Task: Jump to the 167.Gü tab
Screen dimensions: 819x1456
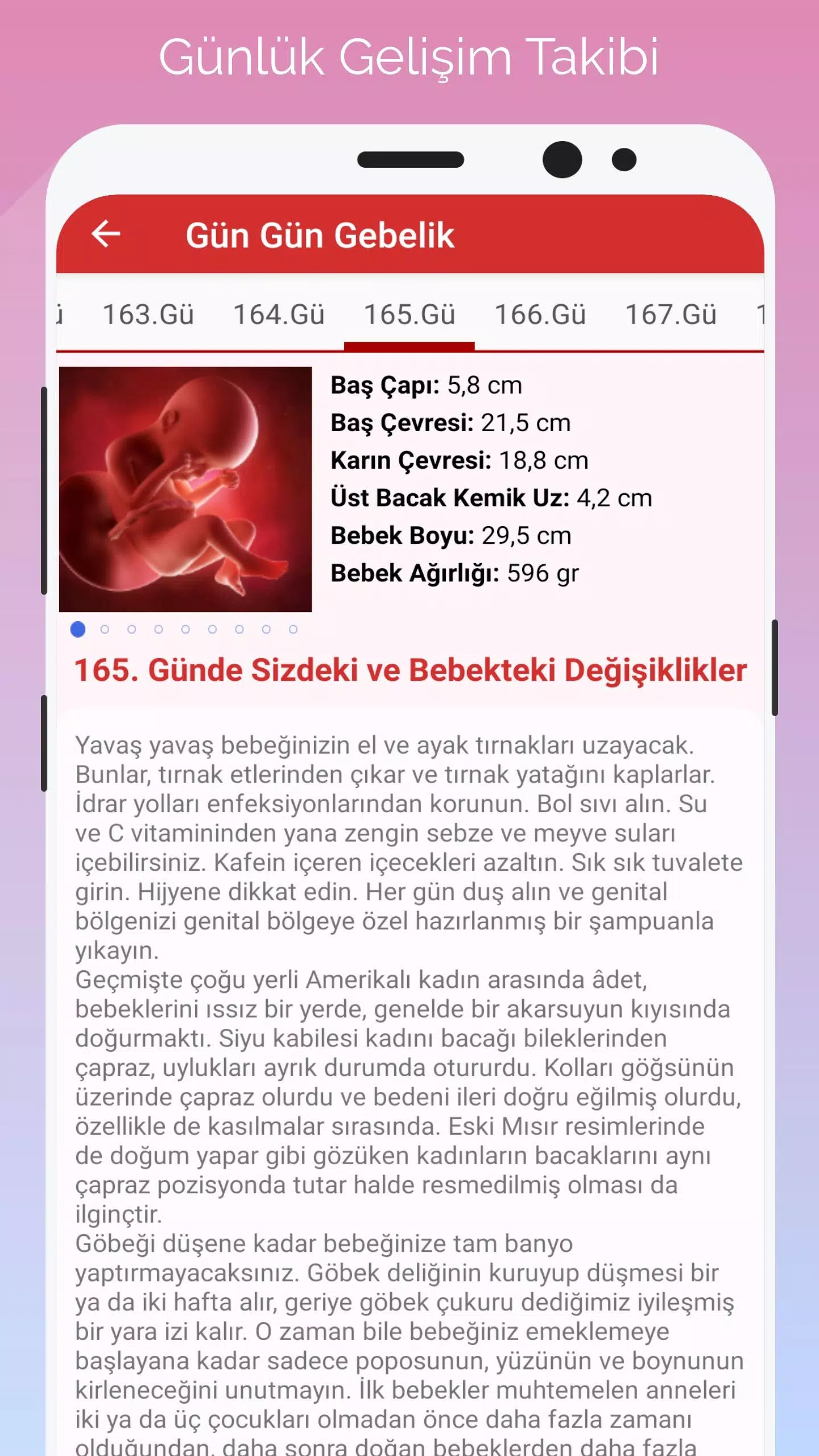Action: (x=671, y=315)
